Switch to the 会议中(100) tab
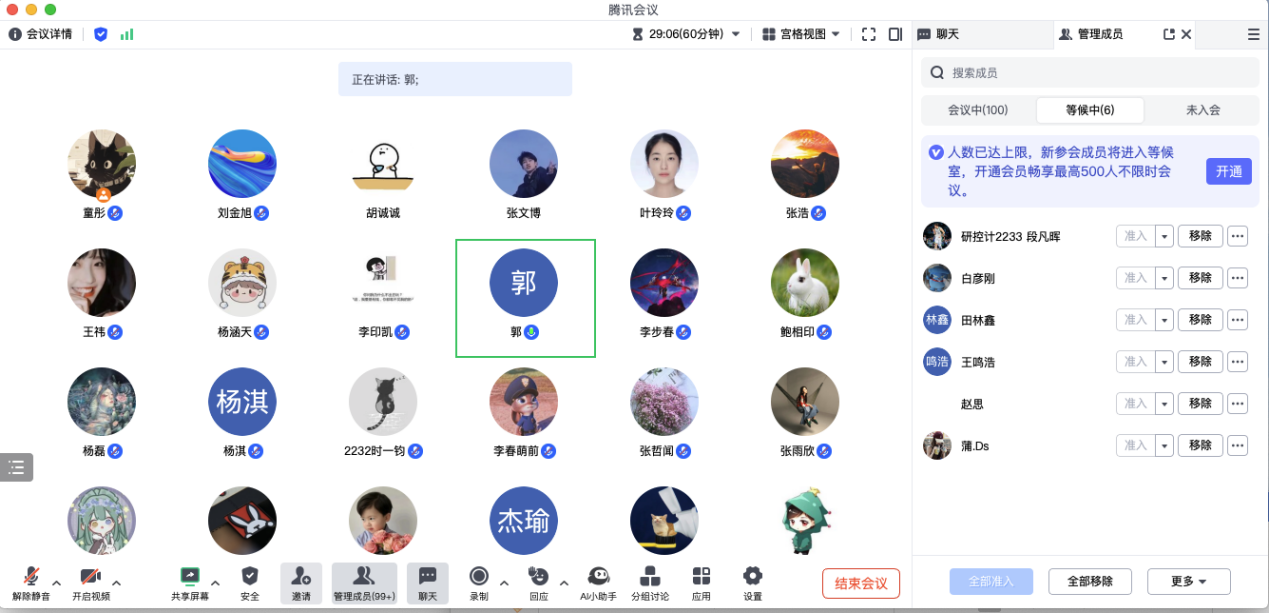 [x=977, y=110]
